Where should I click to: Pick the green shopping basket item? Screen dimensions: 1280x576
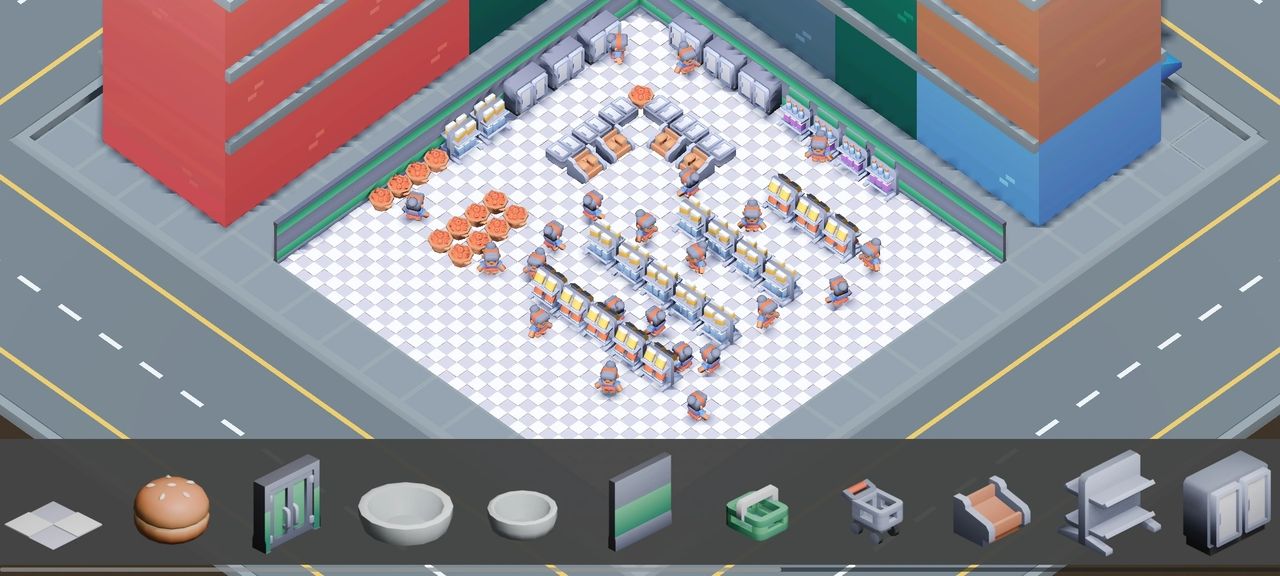pyautogui.click(x=757, y=512)
